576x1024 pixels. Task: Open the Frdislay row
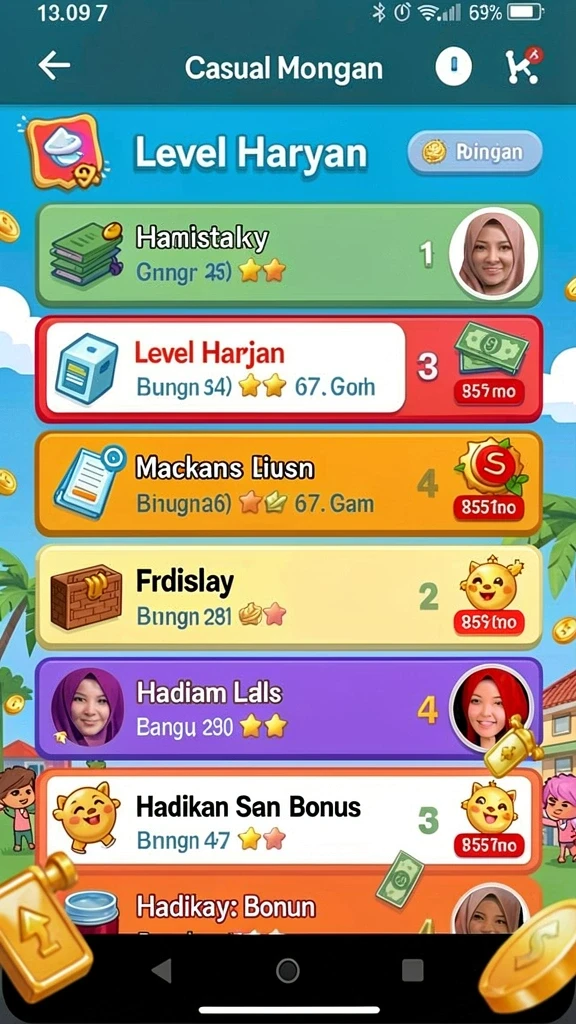289,597
